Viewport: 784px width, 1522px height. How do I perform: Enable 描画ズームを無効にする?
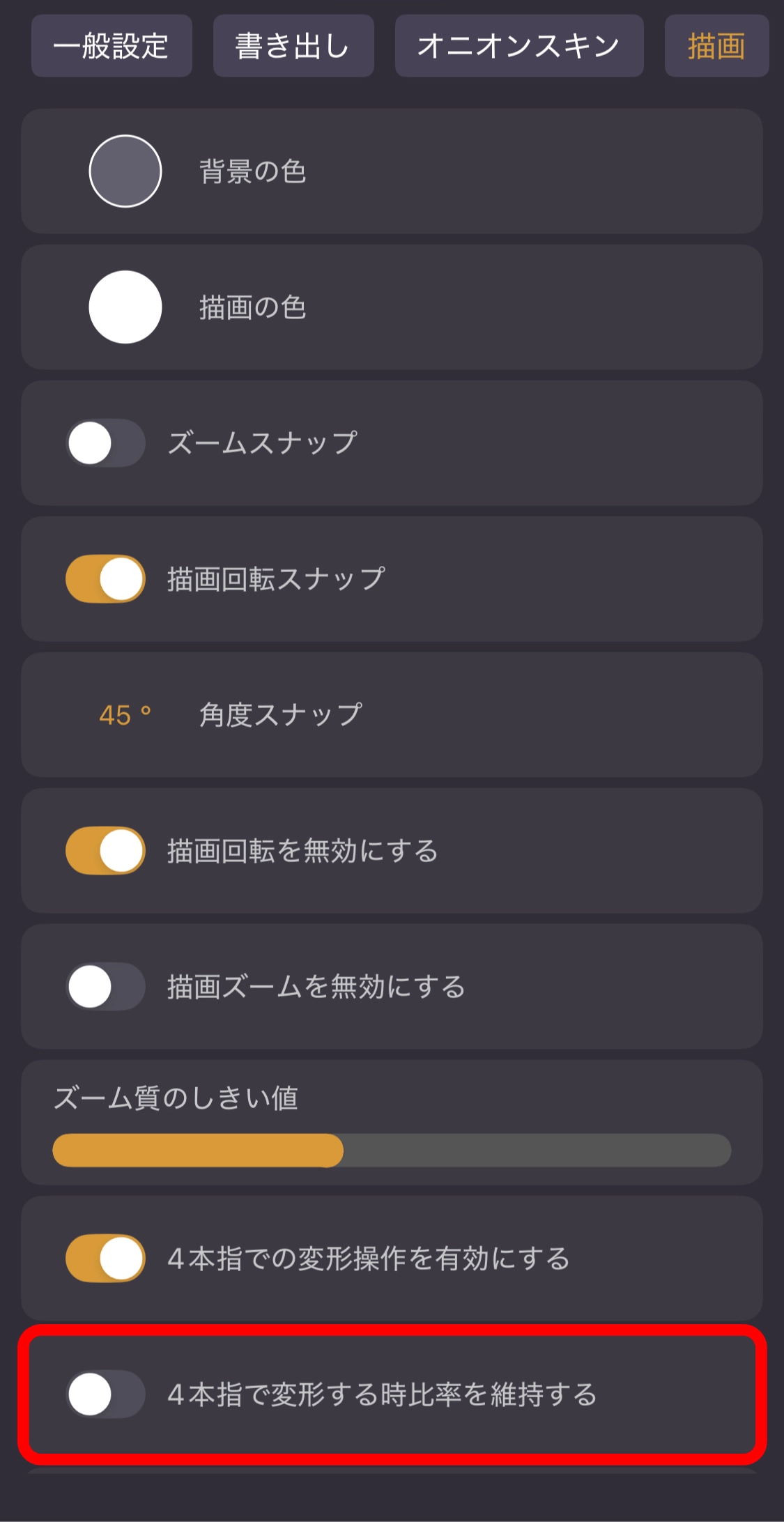pos(105,987)
